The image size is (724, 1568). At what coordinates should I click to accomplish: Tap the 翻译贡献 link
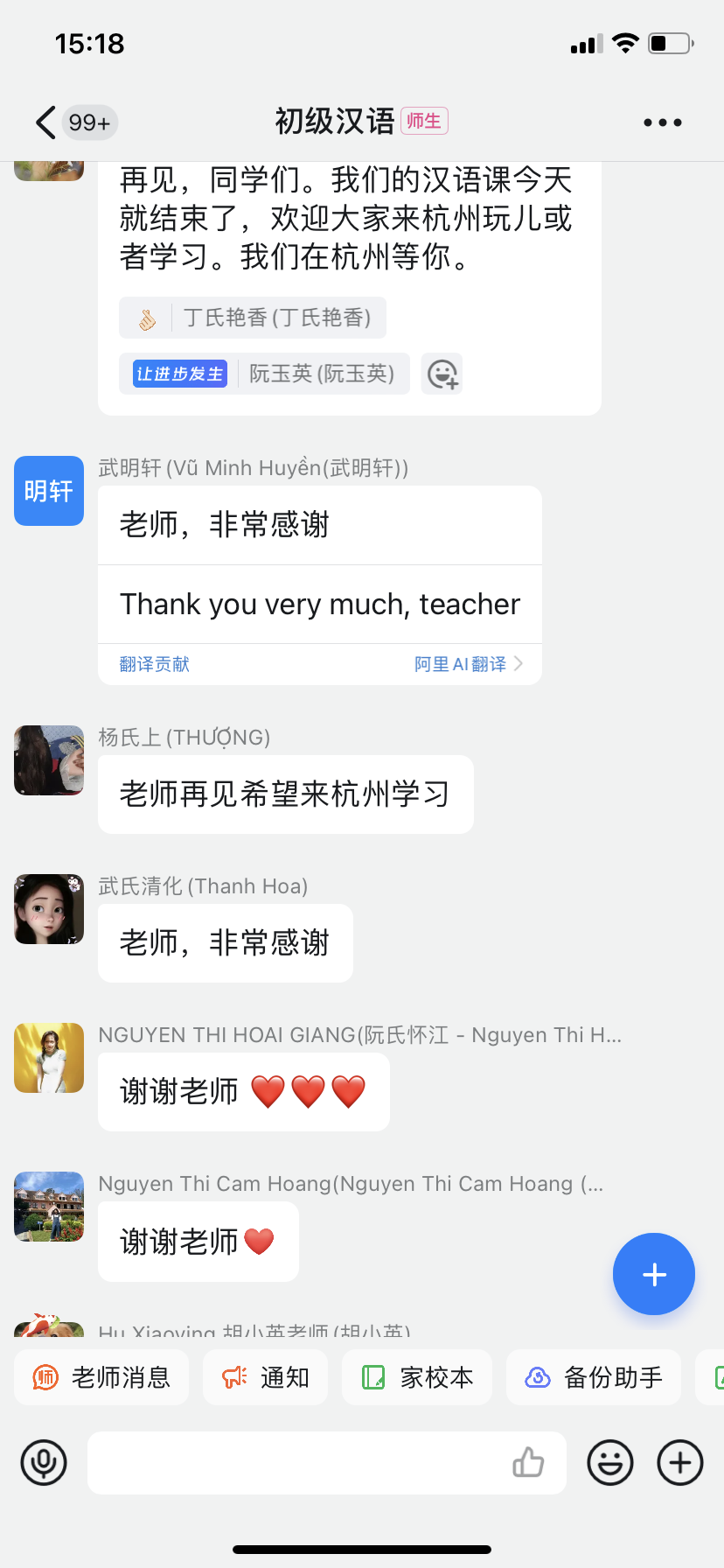point(155,664)
